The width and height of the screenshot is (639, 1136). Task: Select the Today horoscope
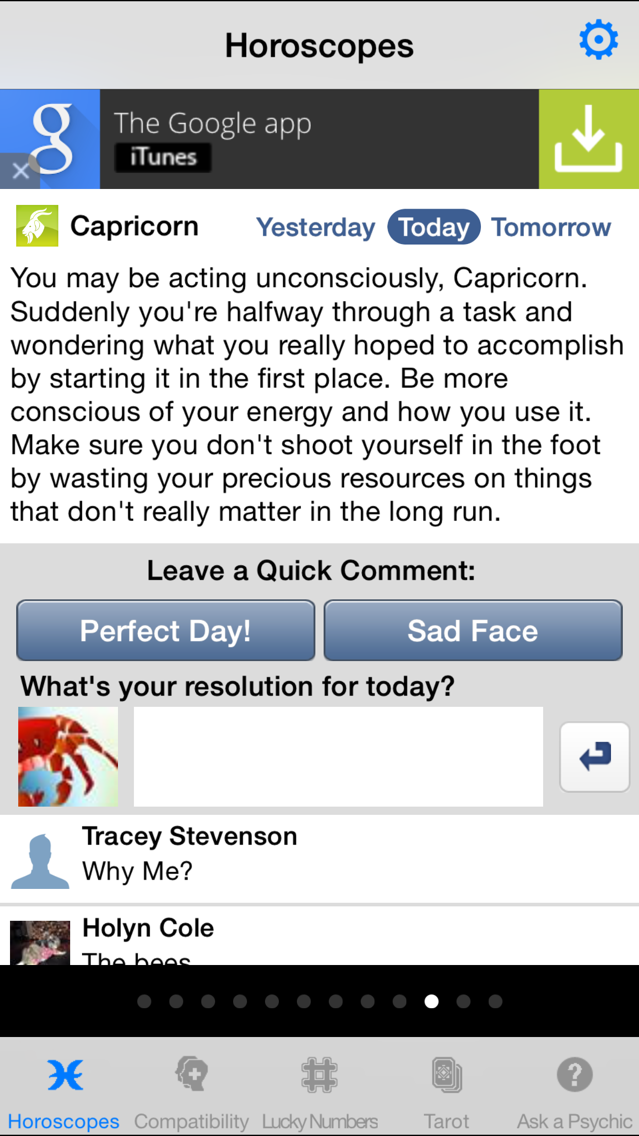click(x=433, y=227)
